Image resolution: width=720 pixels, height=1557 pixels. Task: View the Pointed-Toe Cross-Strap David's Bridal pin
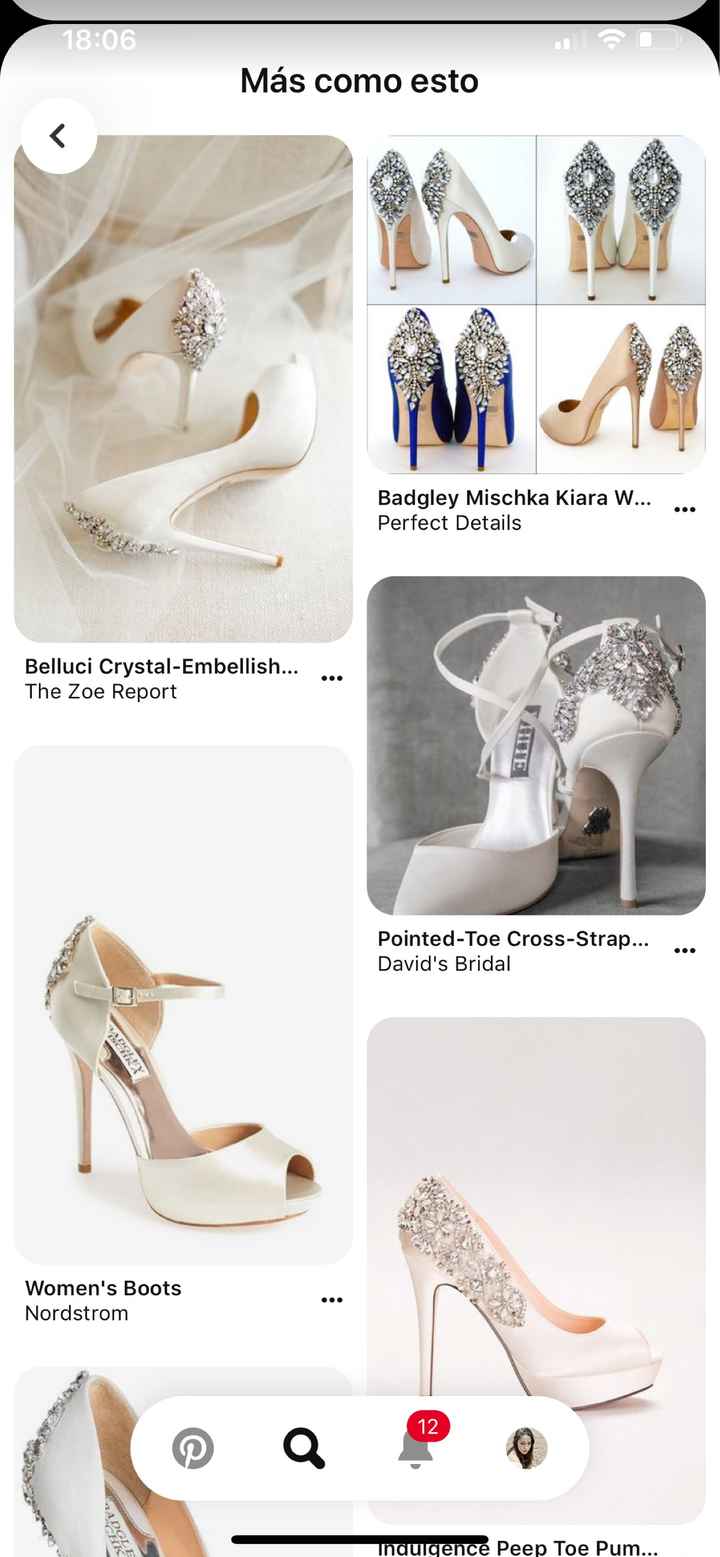[536, 745]
